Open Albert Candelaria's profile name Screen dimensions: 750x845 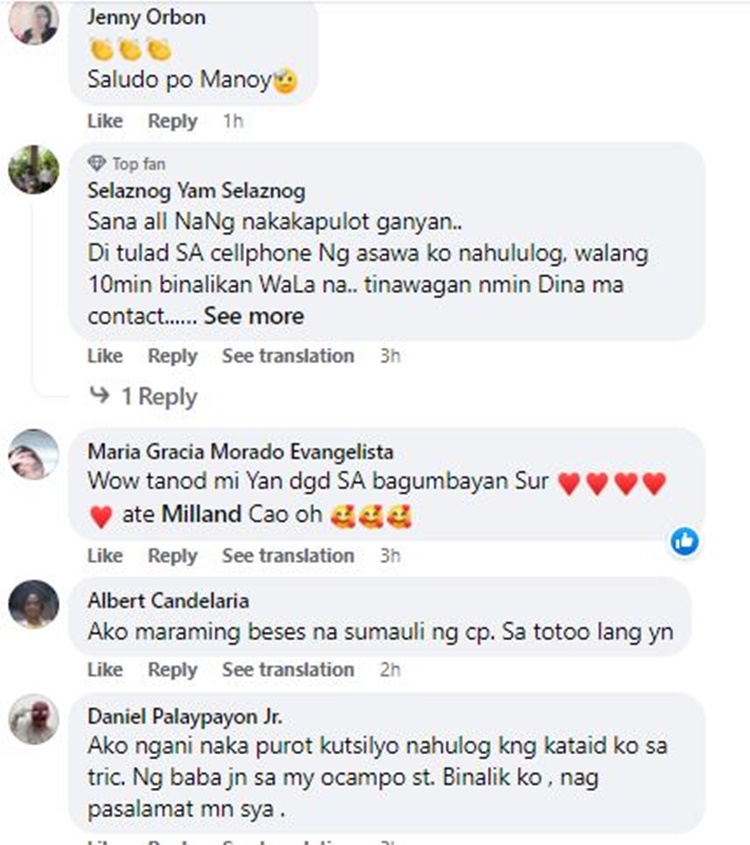pyautogui.click(x=168, y=601)
